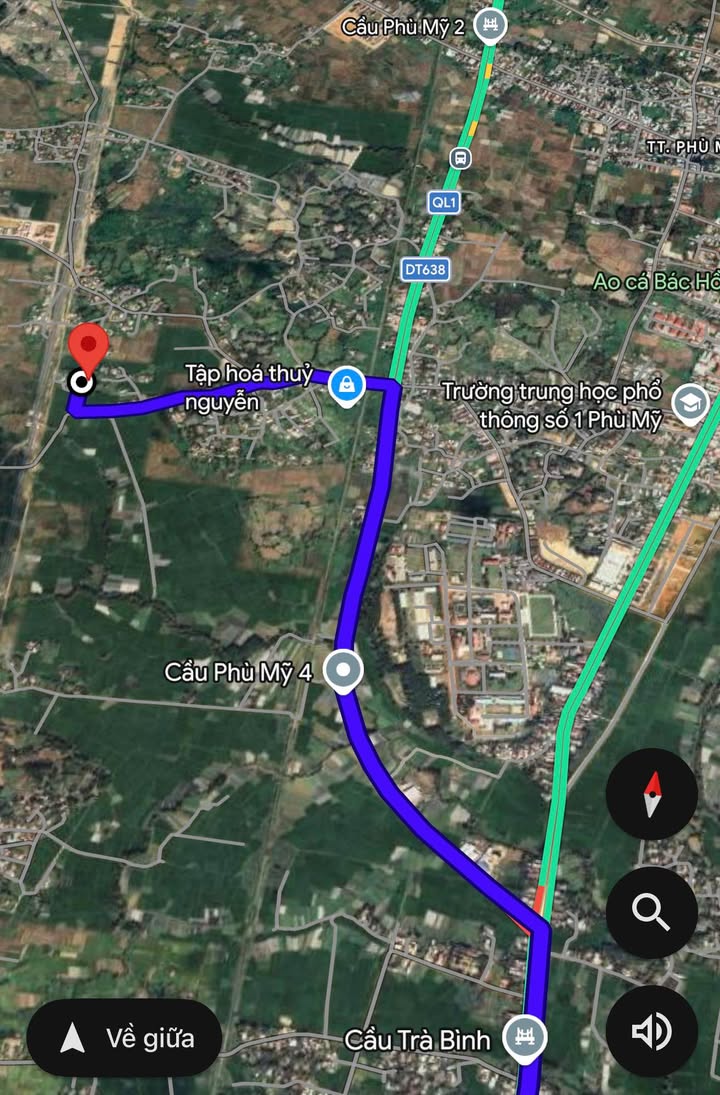The width and height of the screenshot is (720, 1095).
Task: Open search along route
Action: point(652,912)
